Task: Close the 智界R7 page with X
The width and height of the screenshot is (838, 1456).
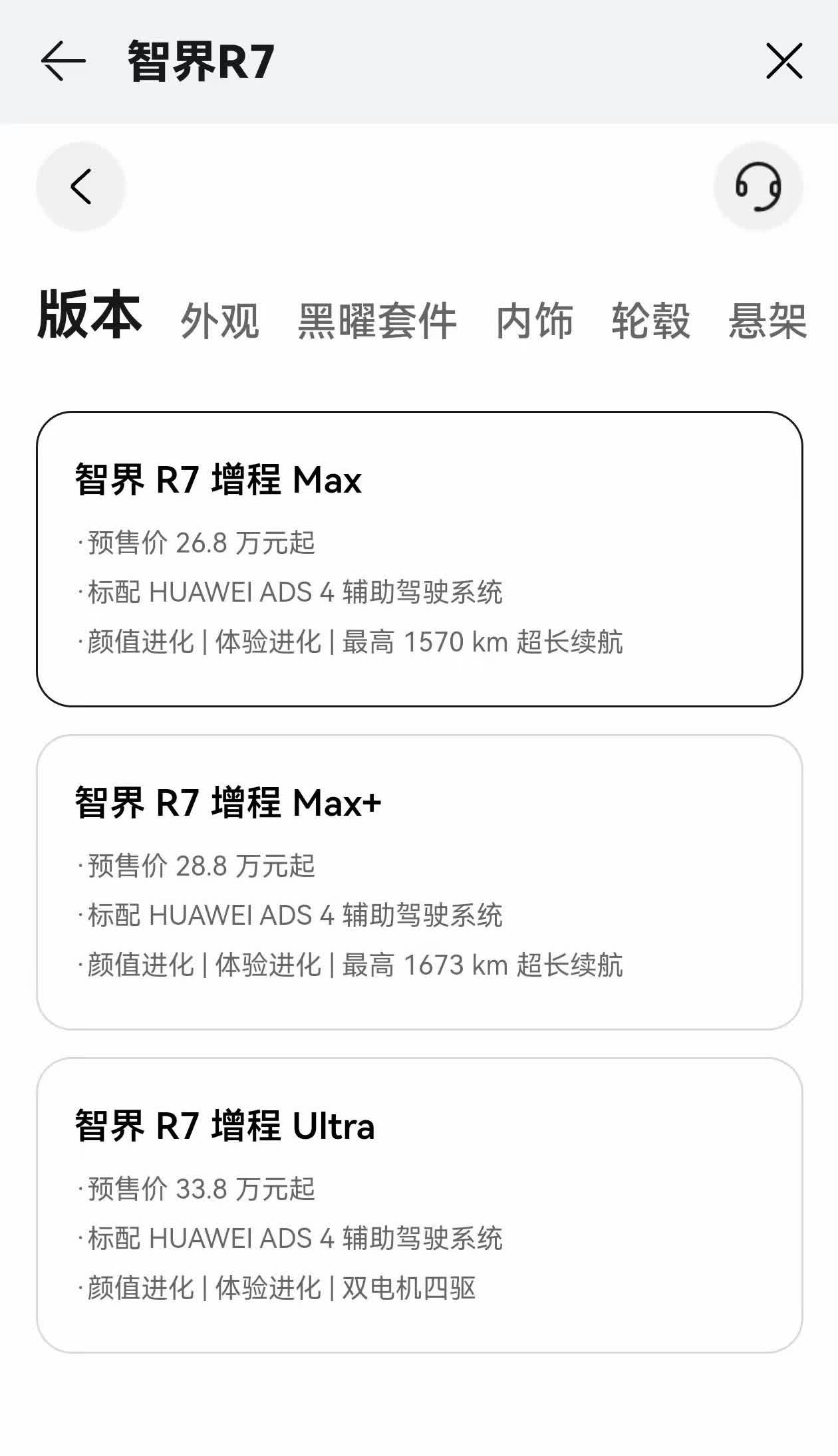Action: [784, 61]
